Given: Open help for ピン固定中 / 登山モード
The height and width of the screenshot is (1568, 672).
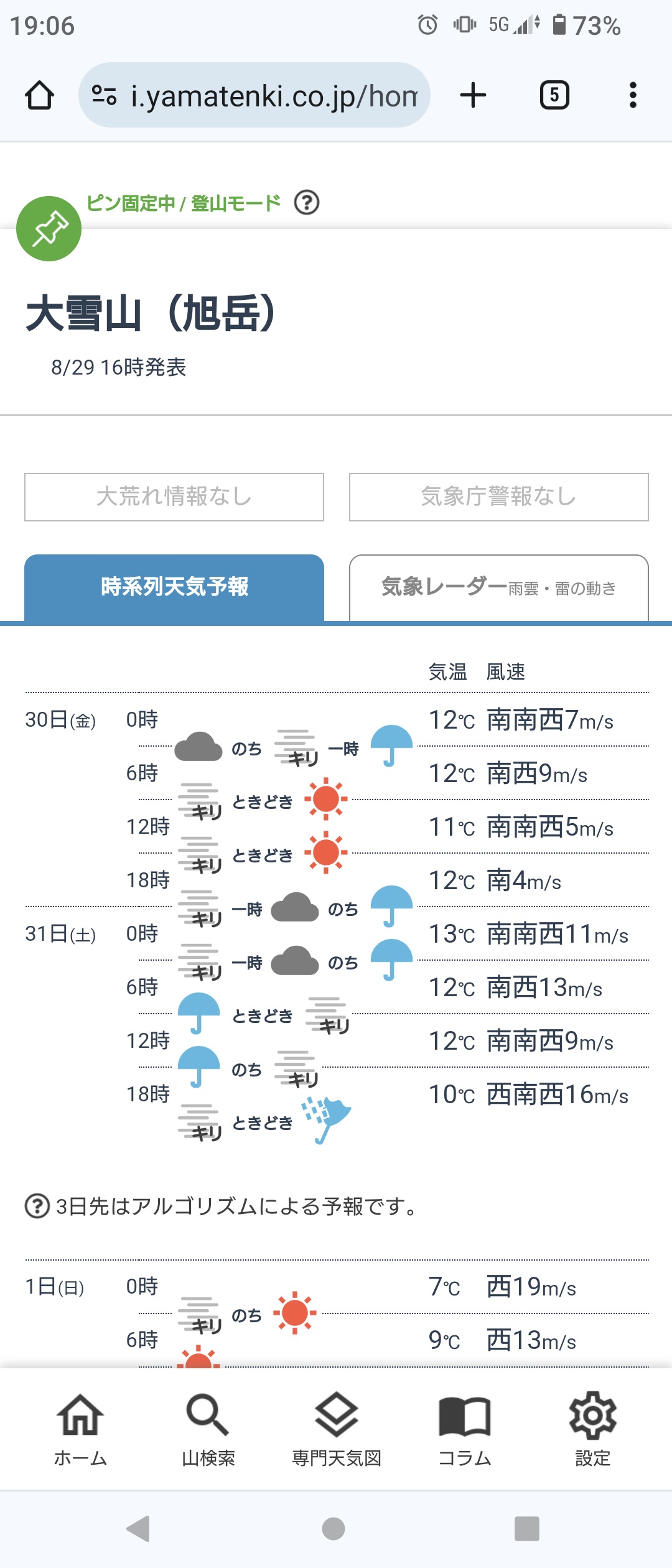Looking at the screenshot, I should point(307,203).
